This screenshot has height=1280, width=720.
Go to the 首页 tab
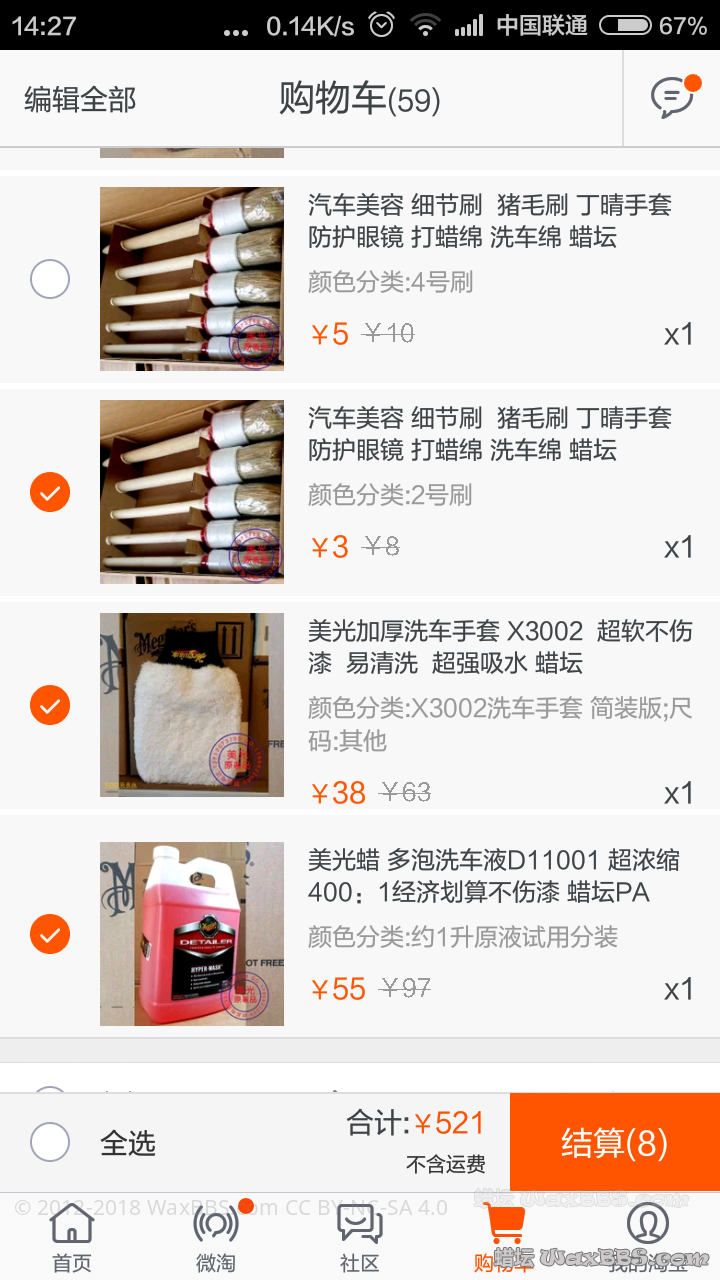click(72, 1238)
